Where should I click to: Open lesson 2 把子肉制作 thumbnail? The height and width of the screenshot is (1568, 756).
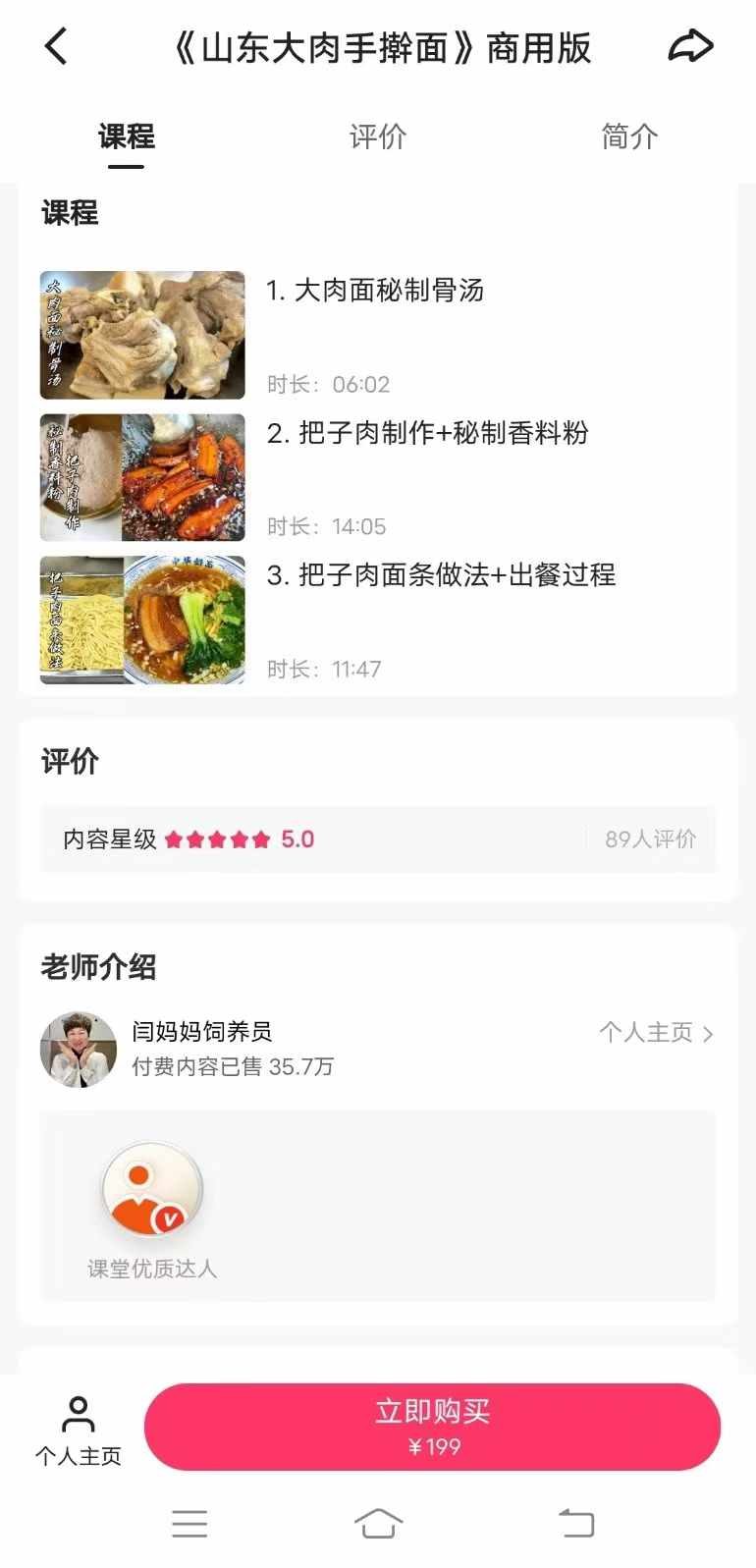click(x=141, y=478)
